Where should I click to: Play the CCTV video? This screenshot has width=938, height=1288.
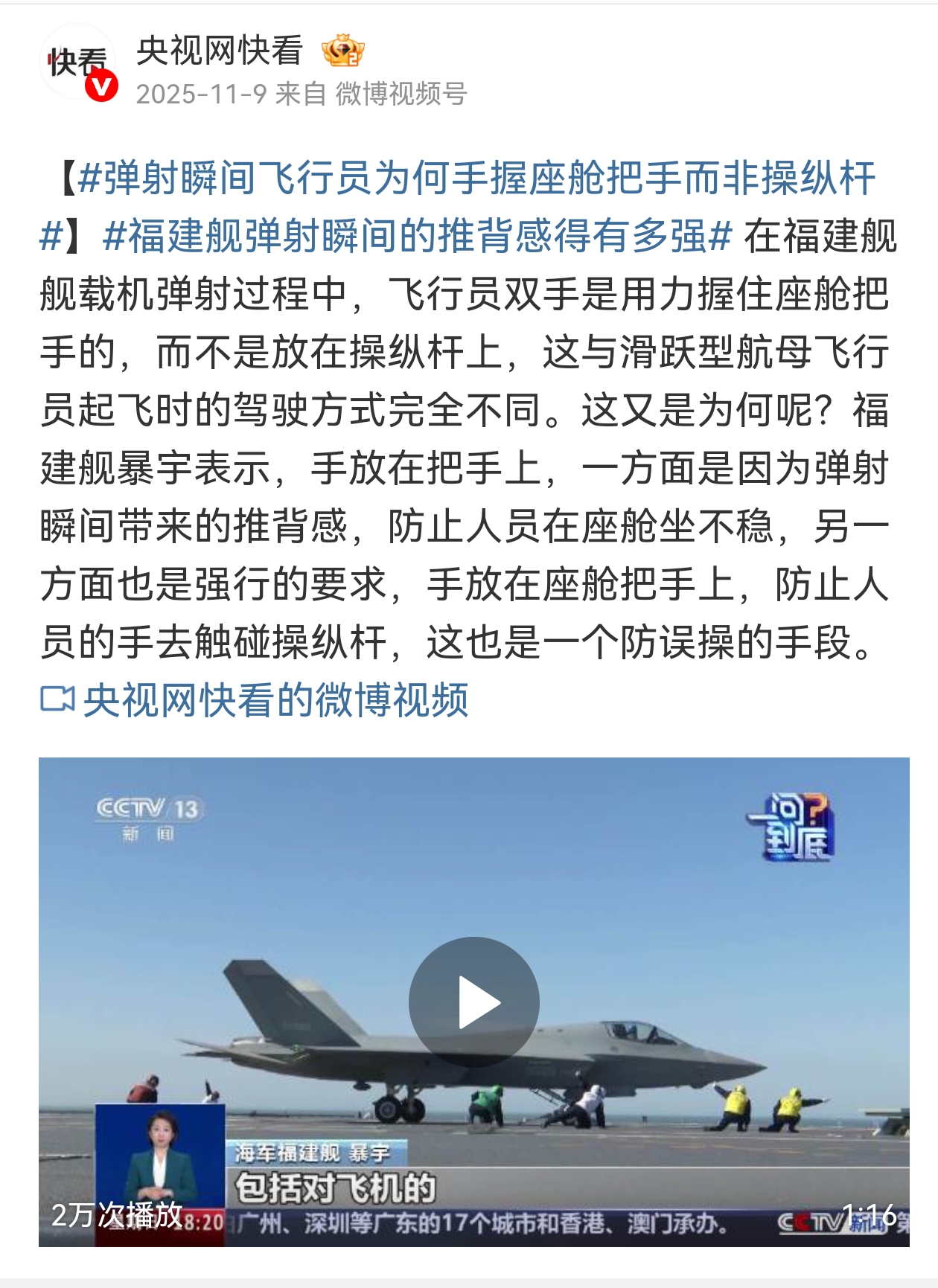pos(474,1002)
